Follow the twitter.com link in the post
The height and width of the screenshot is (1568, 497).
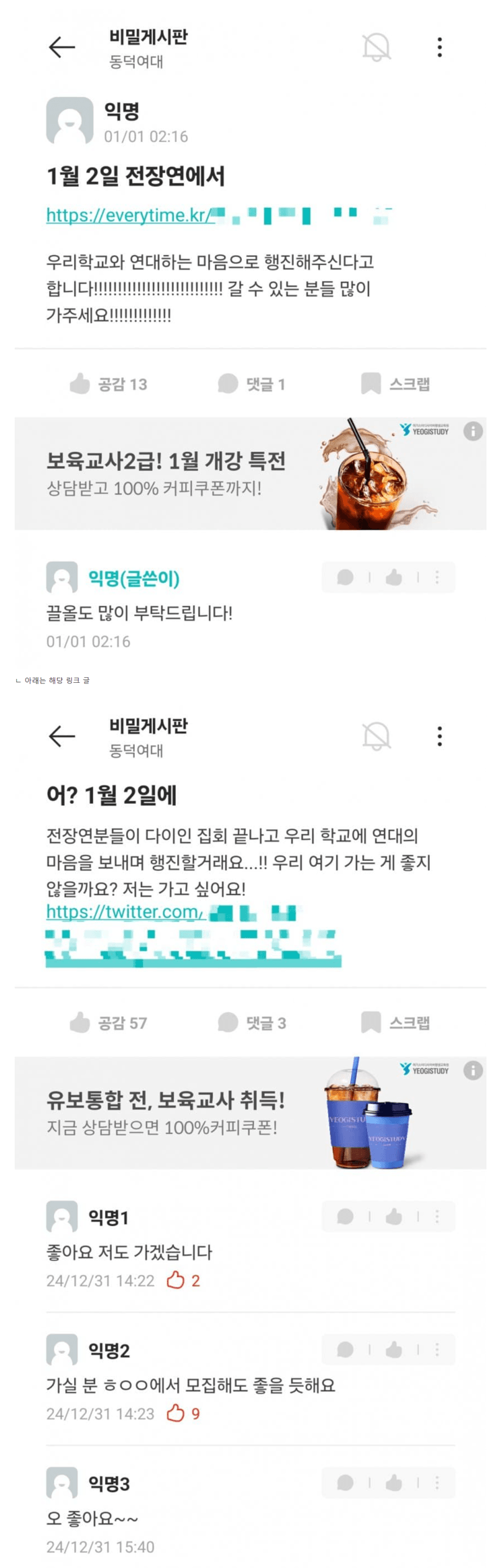(x=124, y=912)
